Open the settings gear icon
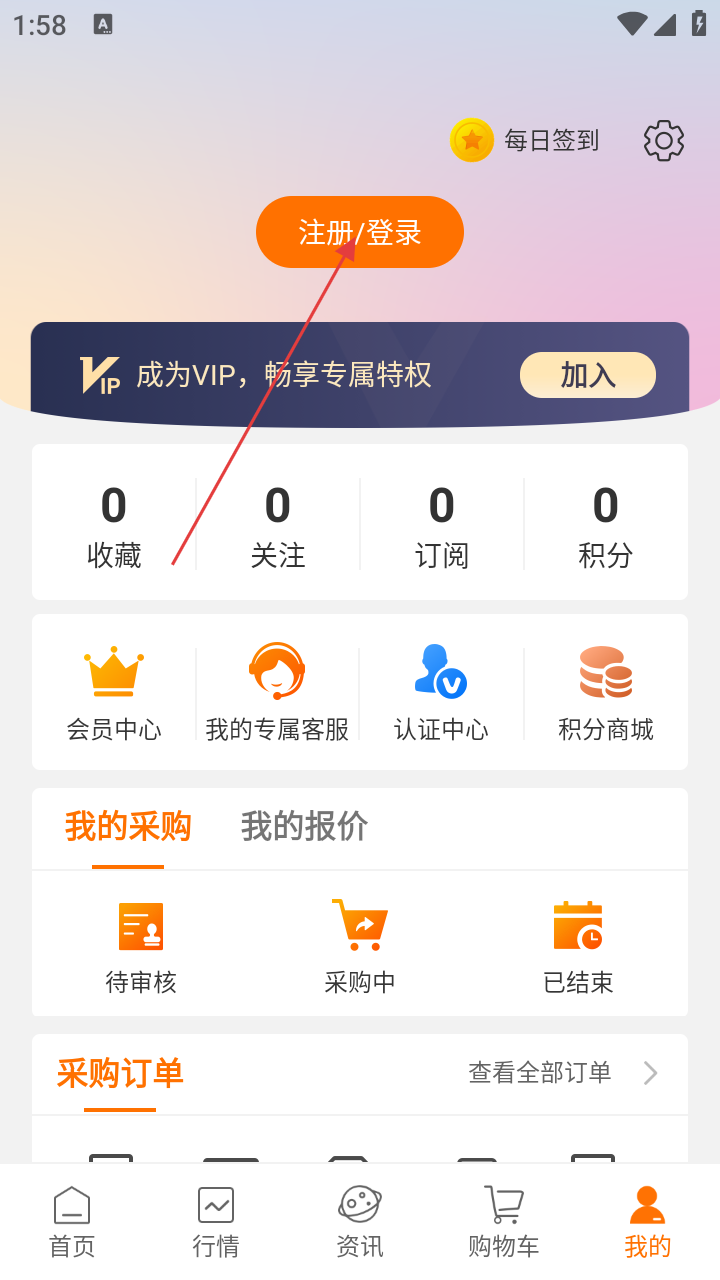 663,141
